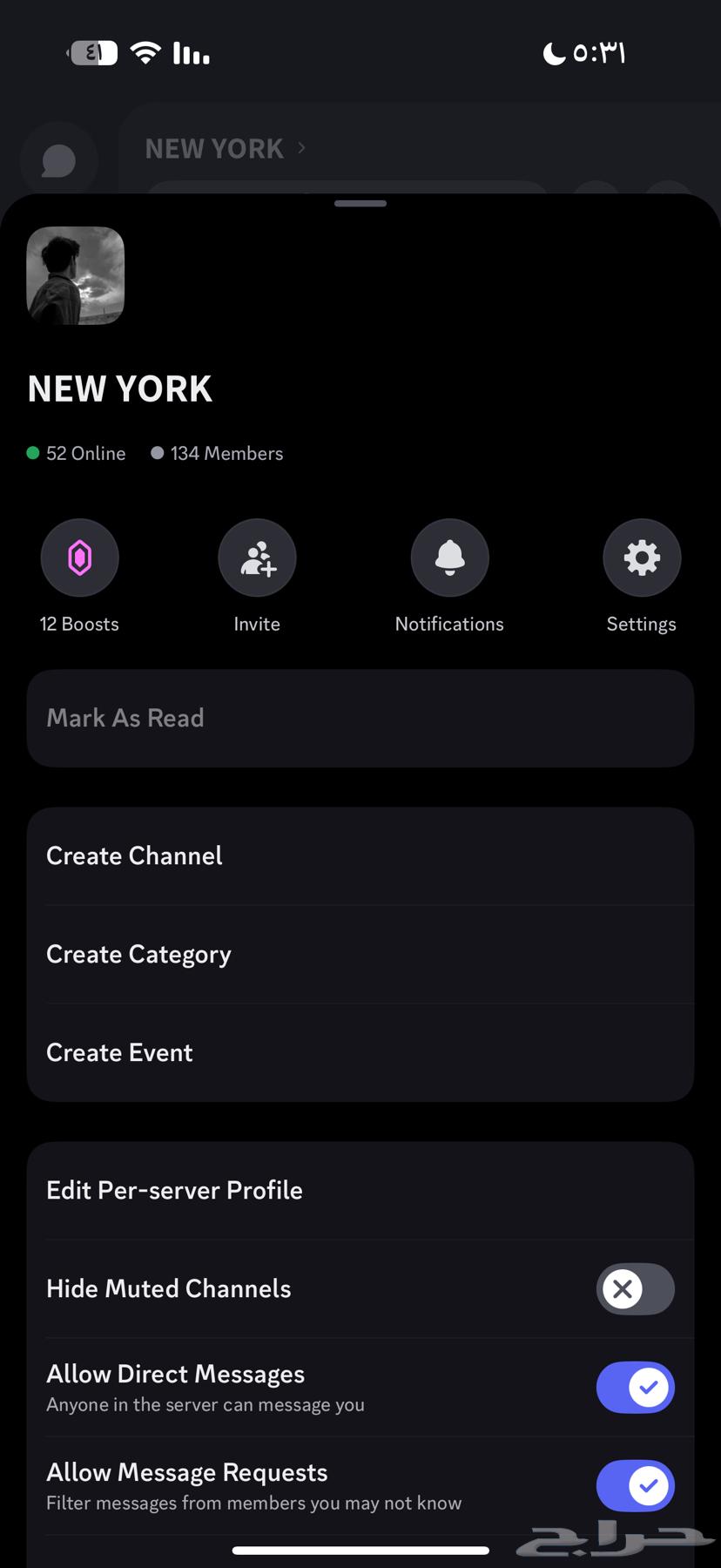Screen dimensions: 721x1568
Task: Tap Mark As Read
Action: click(360, 718)
